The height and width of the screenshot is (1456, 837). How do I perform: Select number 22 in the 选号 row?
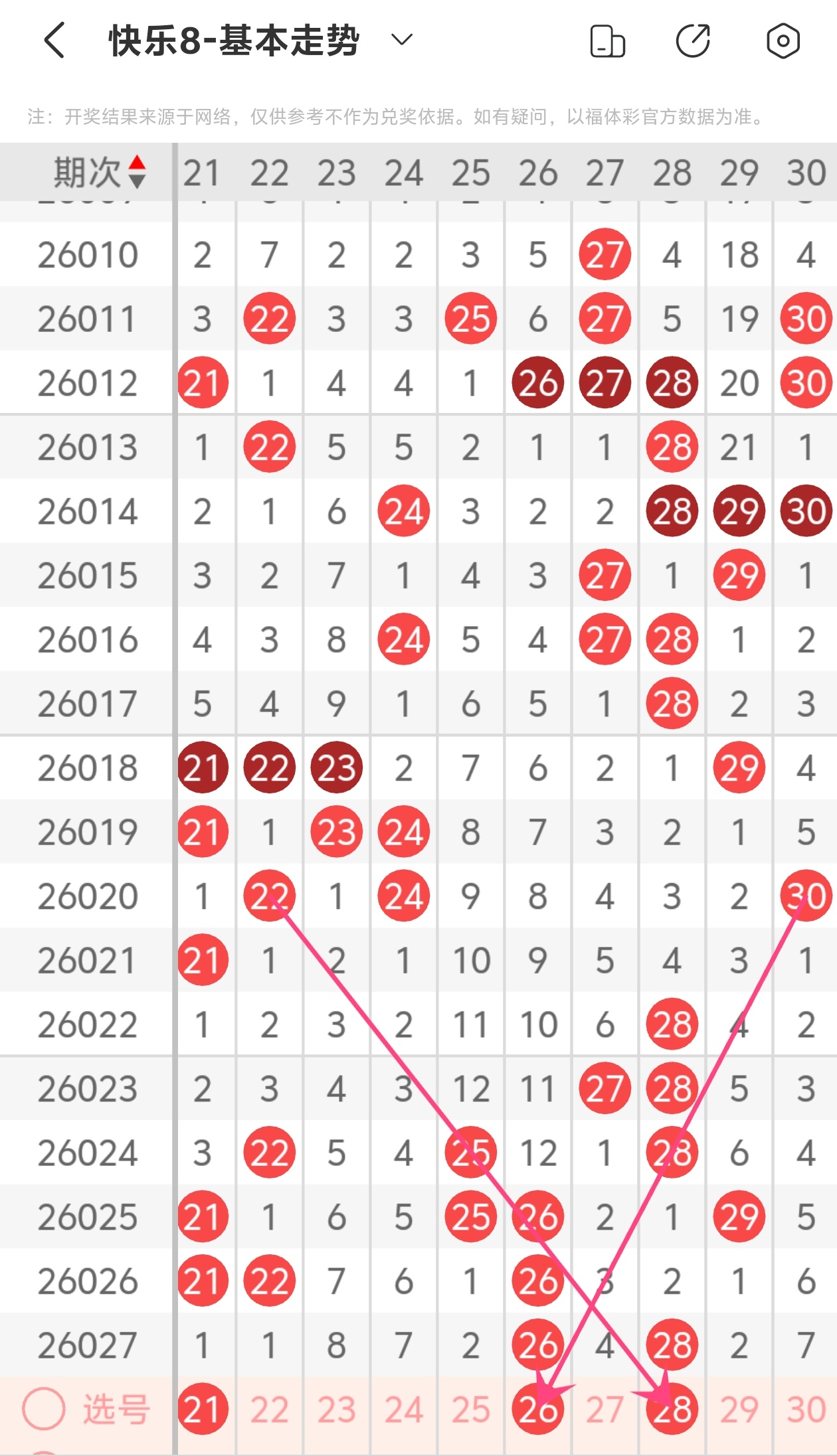[269, 1409]
